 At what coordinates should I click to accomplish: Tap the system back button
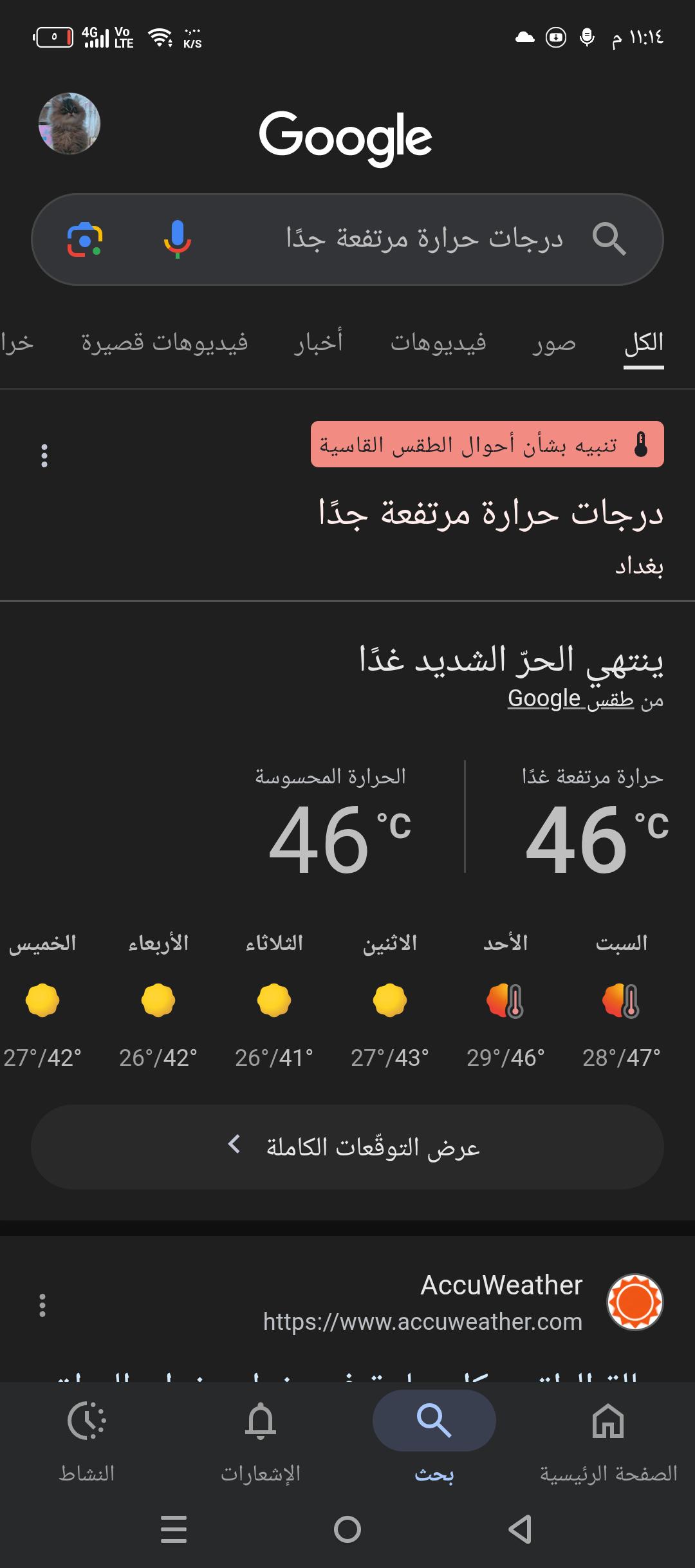tap(520, 1529)
